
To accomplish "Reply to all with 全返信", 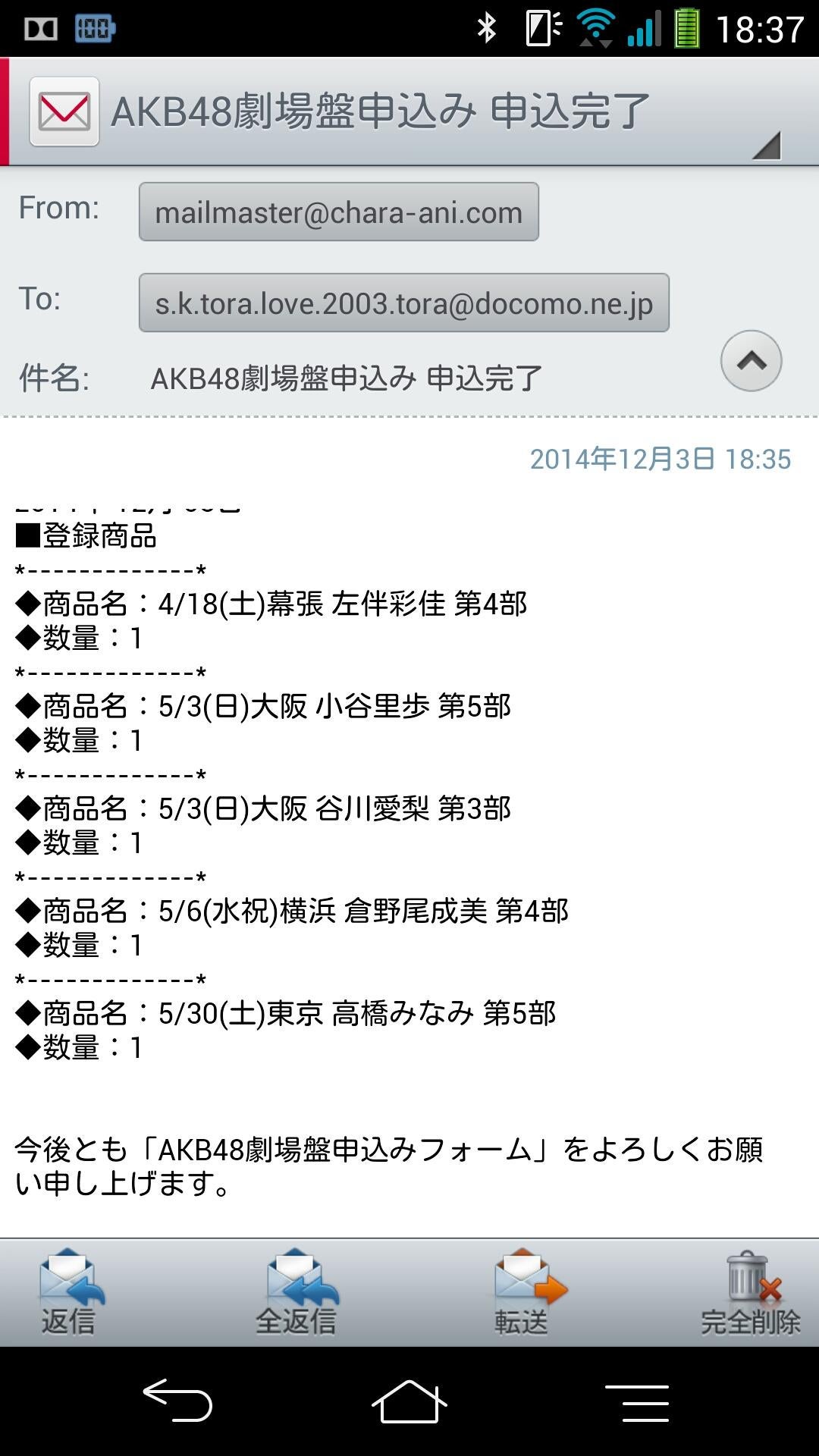I will click(297, 1293).
